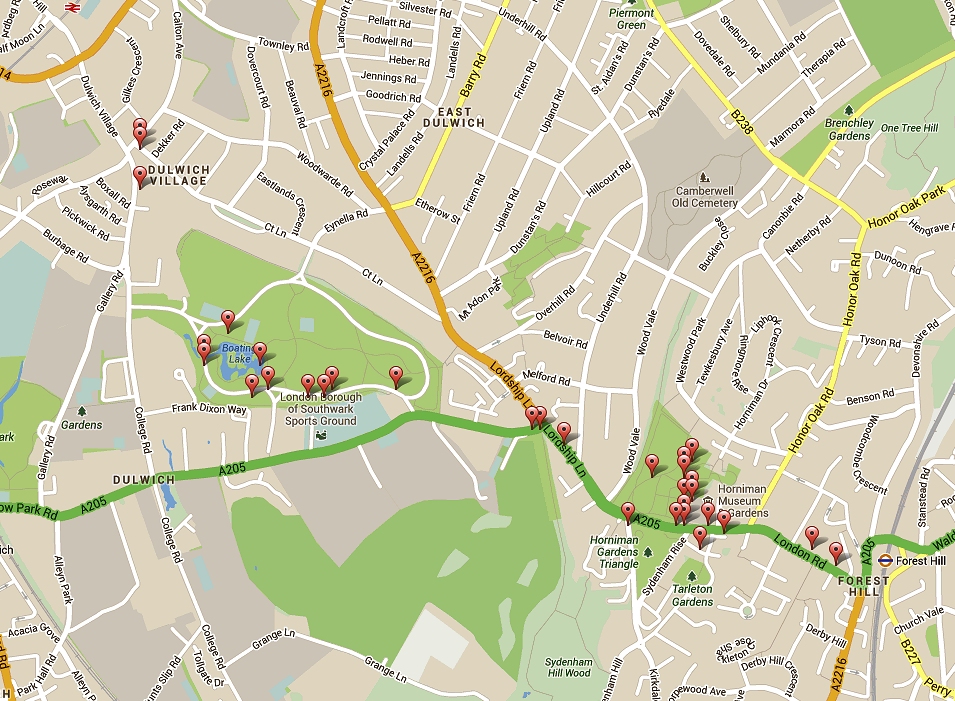Open the pin beside Dulwich Village label
Image resolution: width=955 pixels, height=701 pixels.
point(140,176)
